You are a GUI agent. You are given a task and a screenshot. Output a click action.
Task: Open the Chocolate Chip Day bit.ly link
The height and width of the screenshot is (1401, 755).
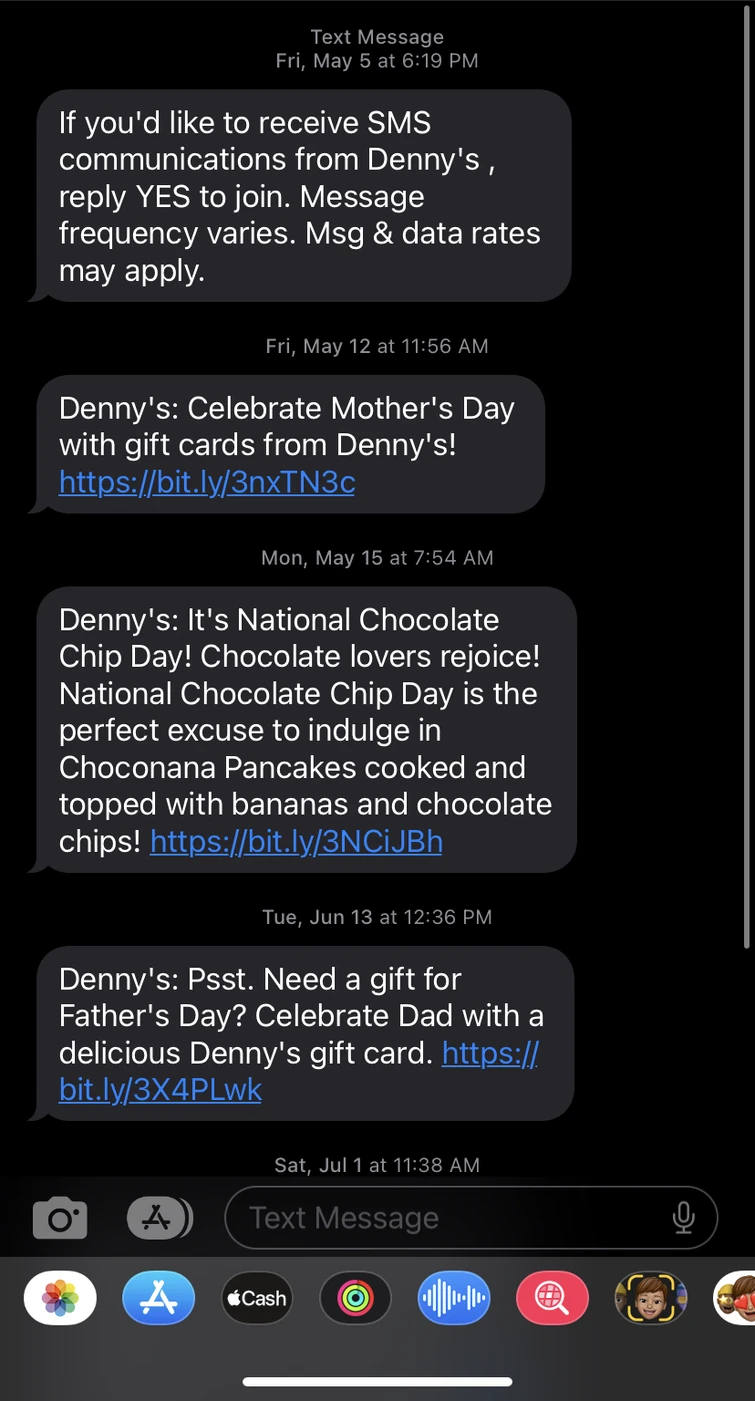[x=295, y=841]
